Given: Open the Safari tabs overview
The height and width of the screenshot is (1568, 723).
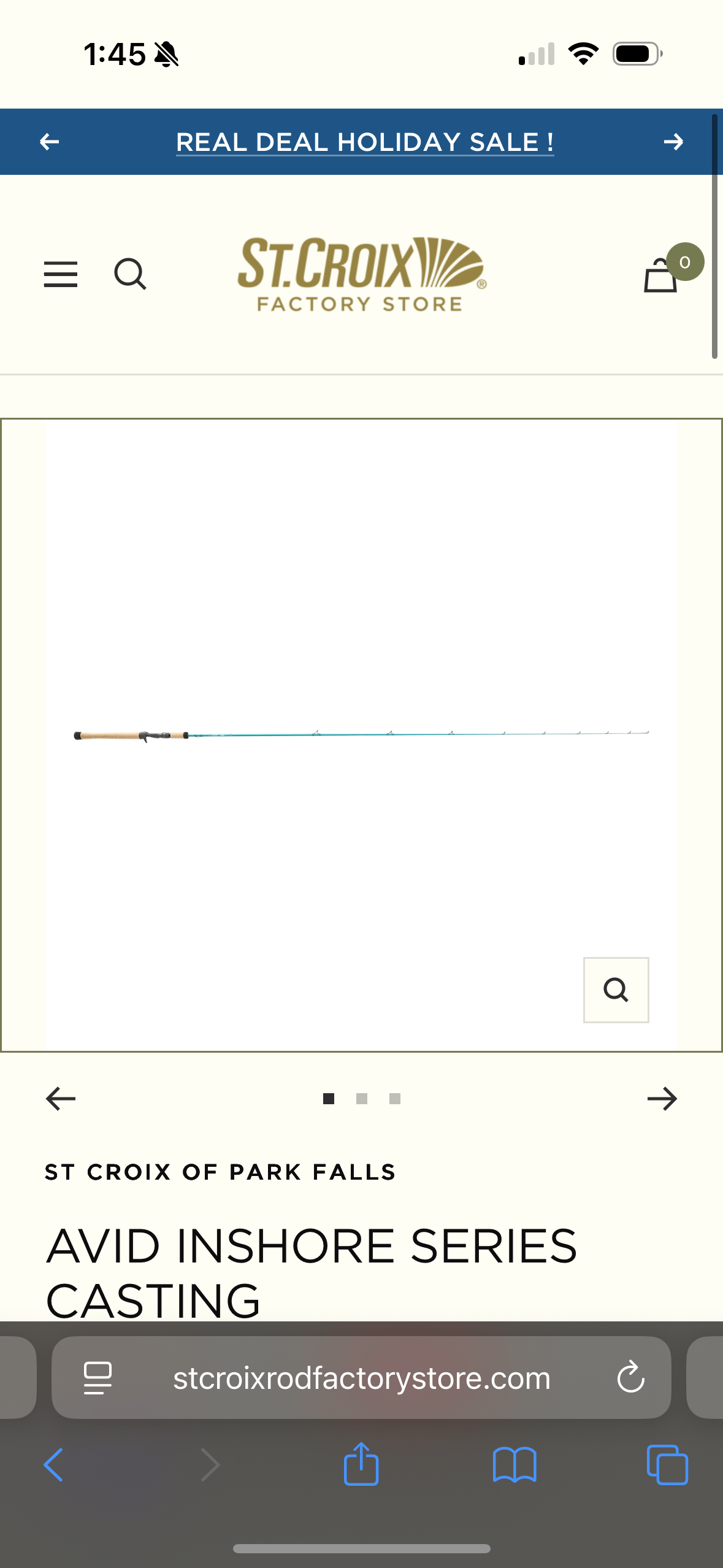Looking at the screenshot, I should point(667,1465).
